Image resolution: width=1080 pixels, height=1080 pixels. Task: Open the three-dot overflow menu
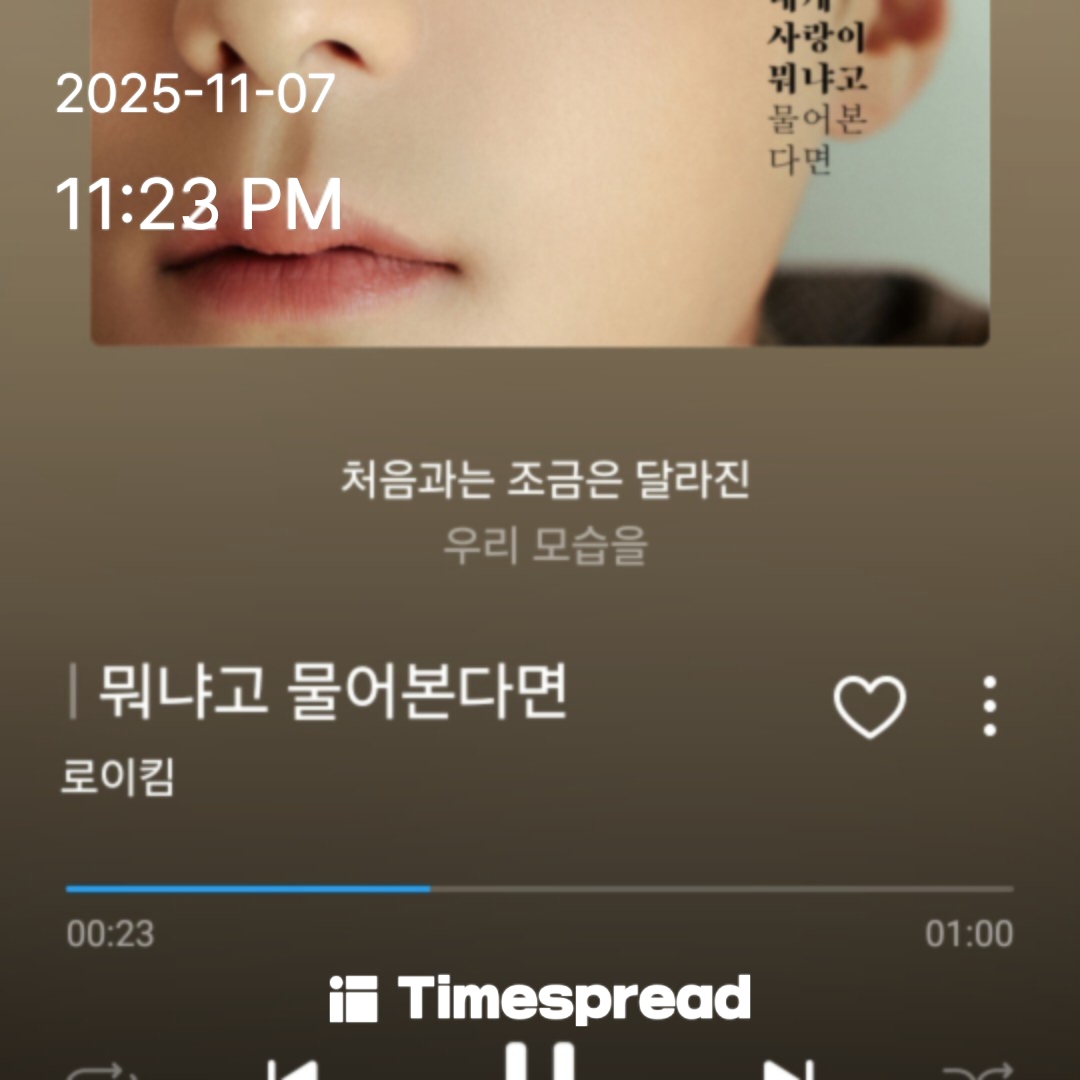pos(989,706)
